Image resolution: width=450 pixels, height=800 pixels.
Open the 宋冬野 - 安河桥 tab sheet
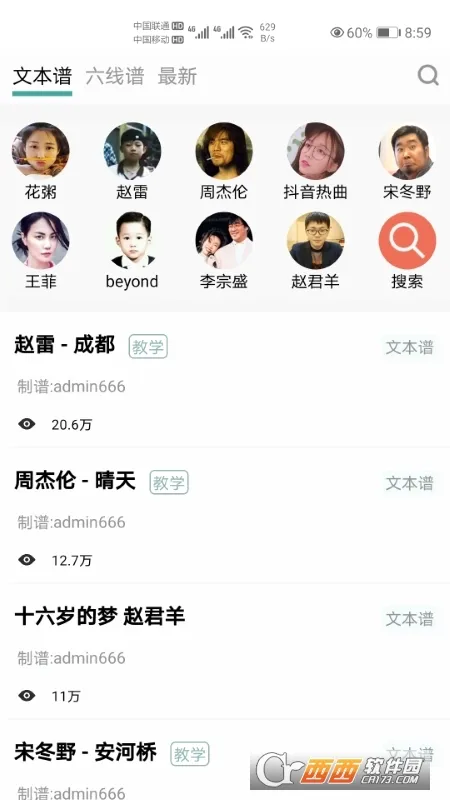tap(225, 760)
